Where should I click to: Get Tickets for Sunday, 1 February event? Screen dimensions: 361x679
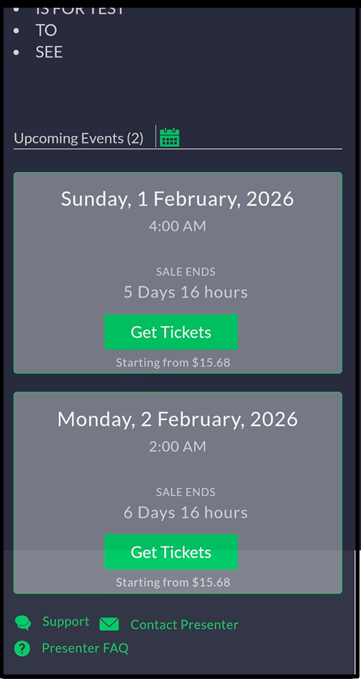pyautogui.click(x=171, y=332)
